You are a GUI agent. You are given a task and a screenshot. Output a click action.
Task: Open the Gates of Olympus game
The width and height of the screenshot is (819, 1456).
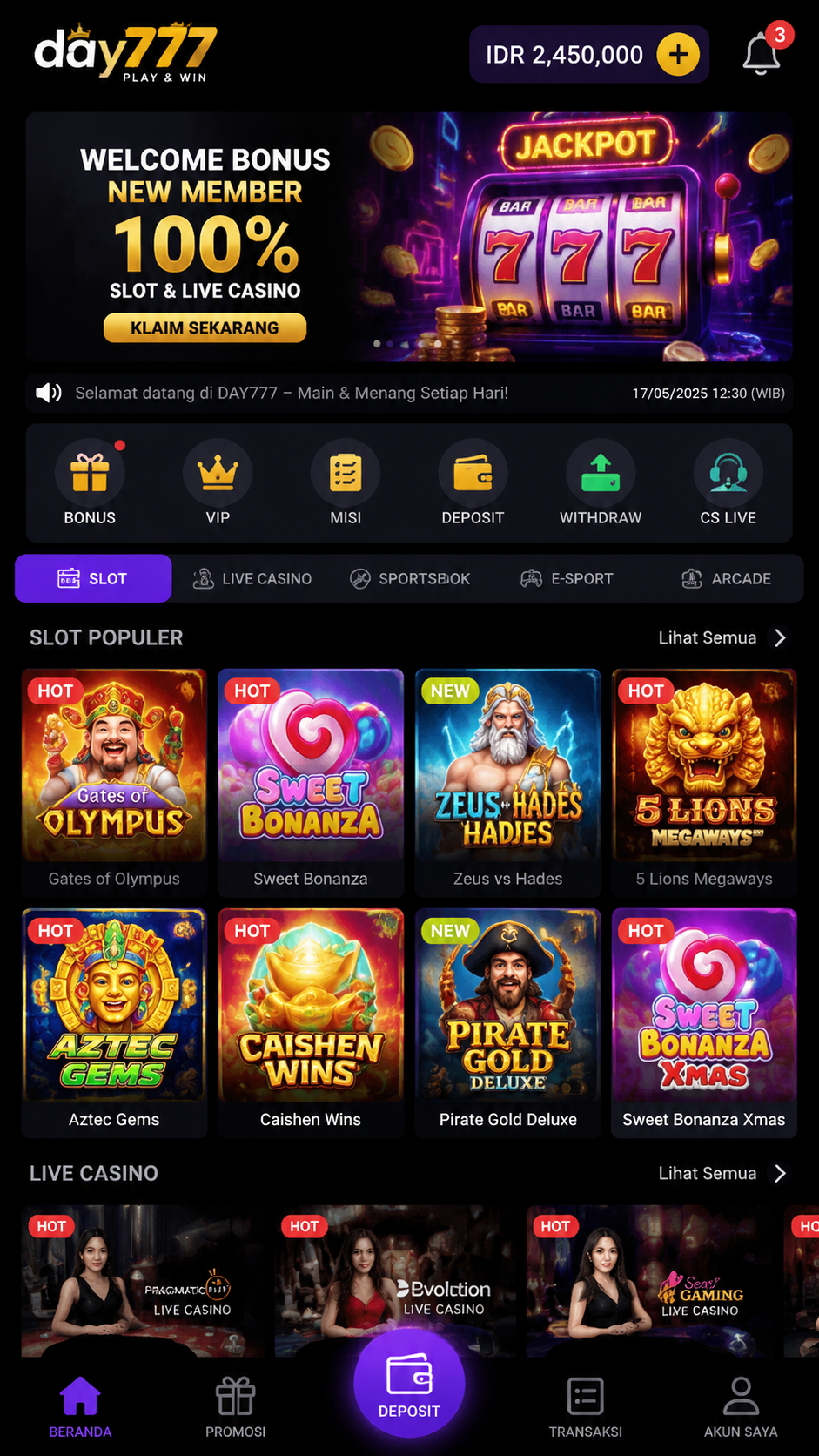coord(114,782)
